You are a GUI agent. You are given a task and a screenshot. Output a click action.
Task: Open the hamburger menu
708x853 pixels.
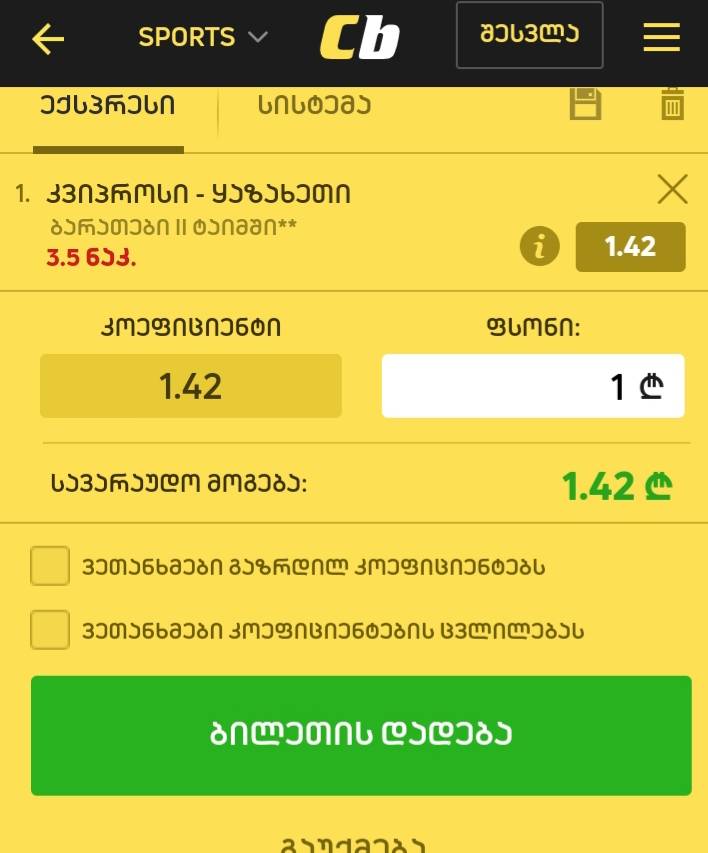point(661,38)
